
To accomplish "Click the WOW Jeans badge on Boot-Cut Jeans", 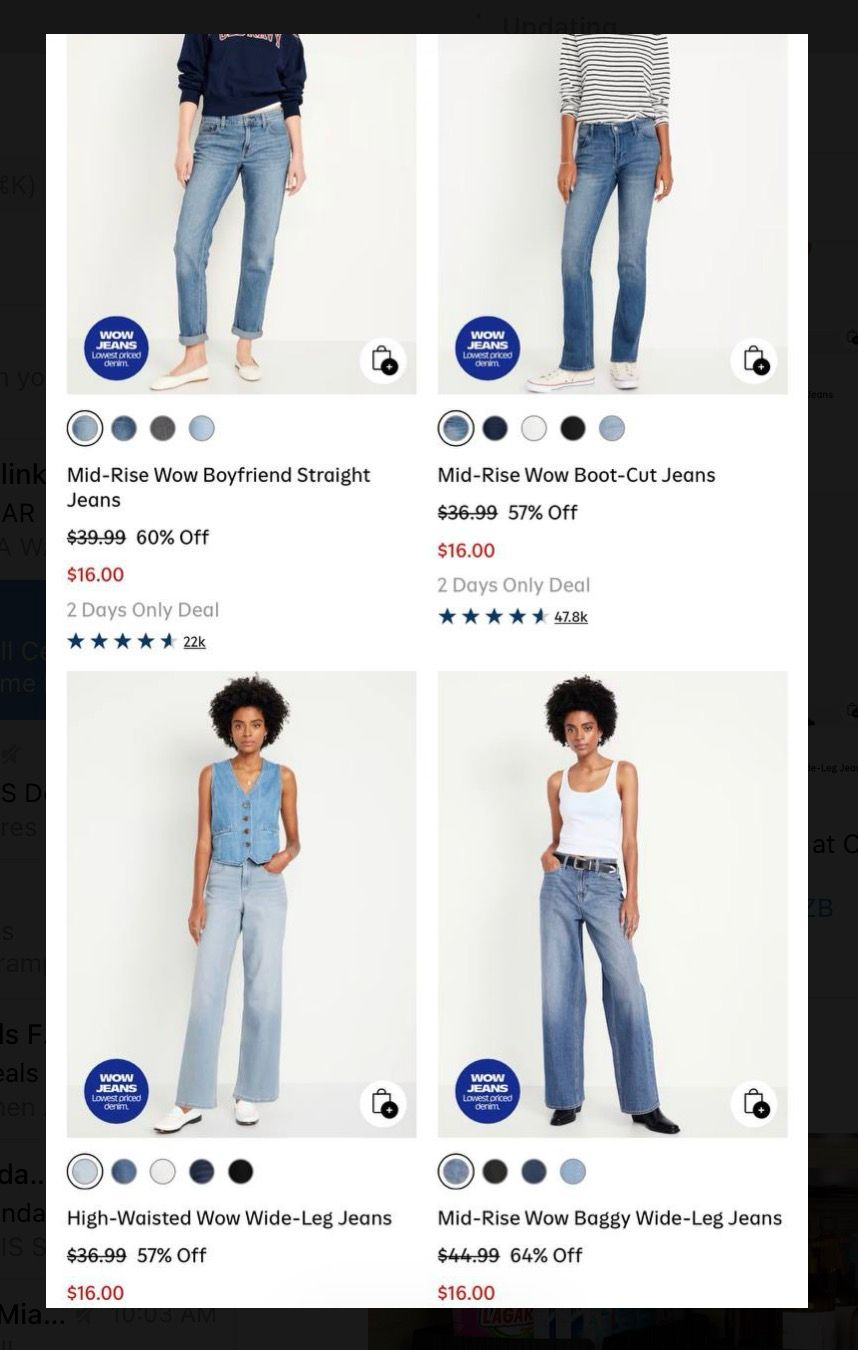I will (486, 348).
